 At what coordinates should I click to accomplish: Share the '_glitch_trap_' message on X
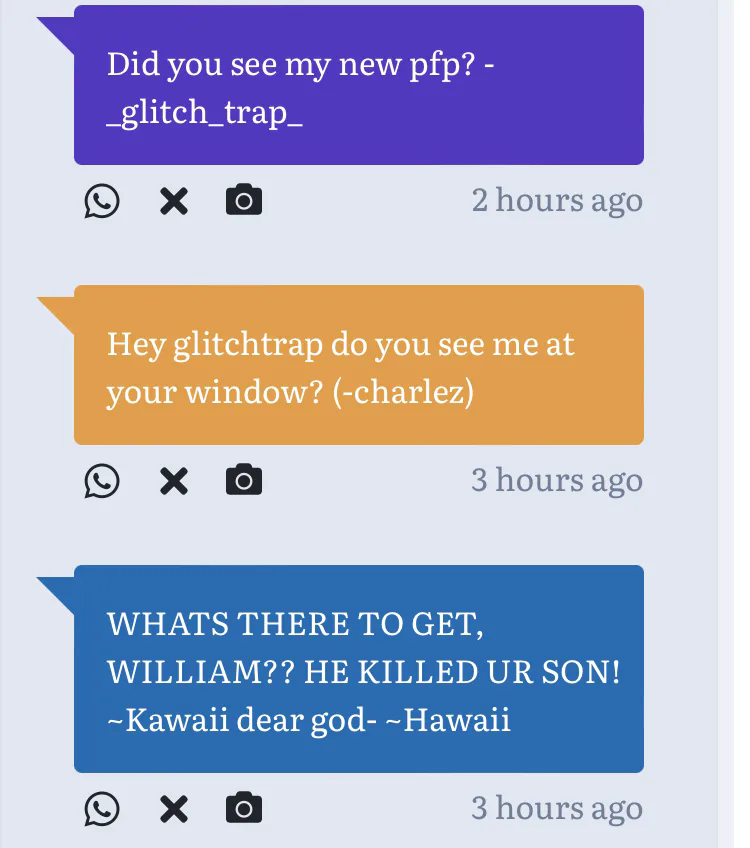pos(174,201)
